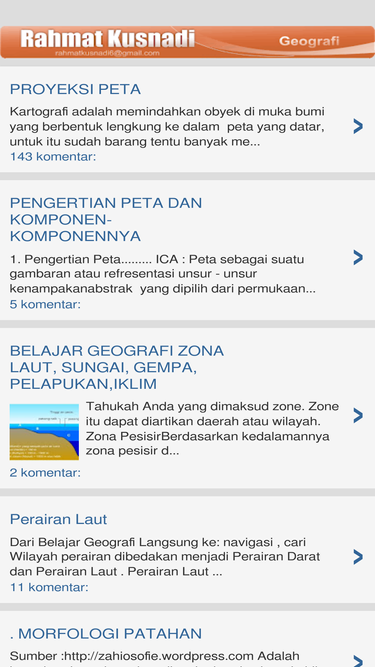Open BELAJAR GEOGRAFI ZONA LAUT post
Viewport: 375px width, 667px height.
117,368
